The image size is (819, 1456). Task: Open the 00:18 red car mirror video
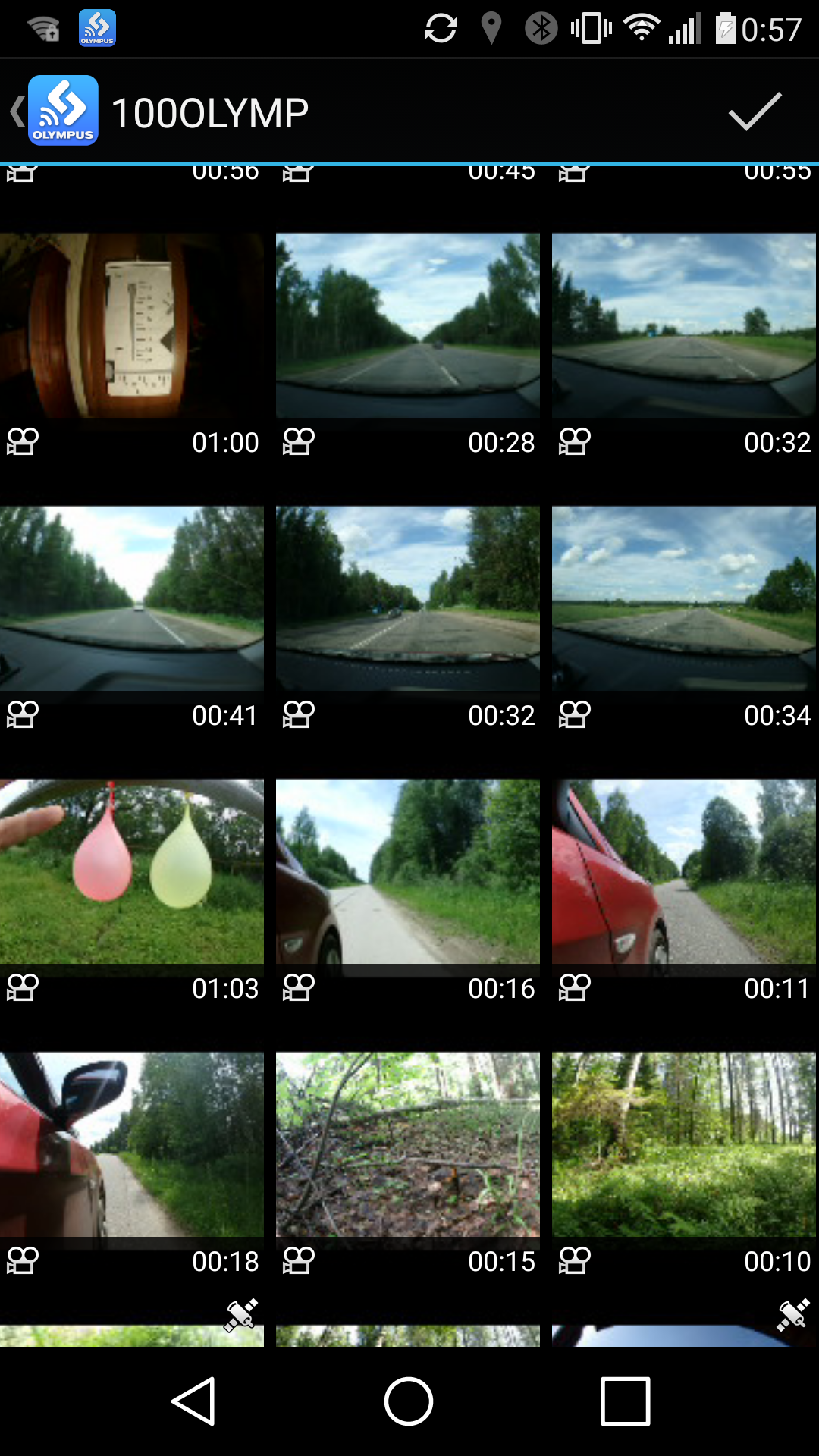(x=132, y=1145)
